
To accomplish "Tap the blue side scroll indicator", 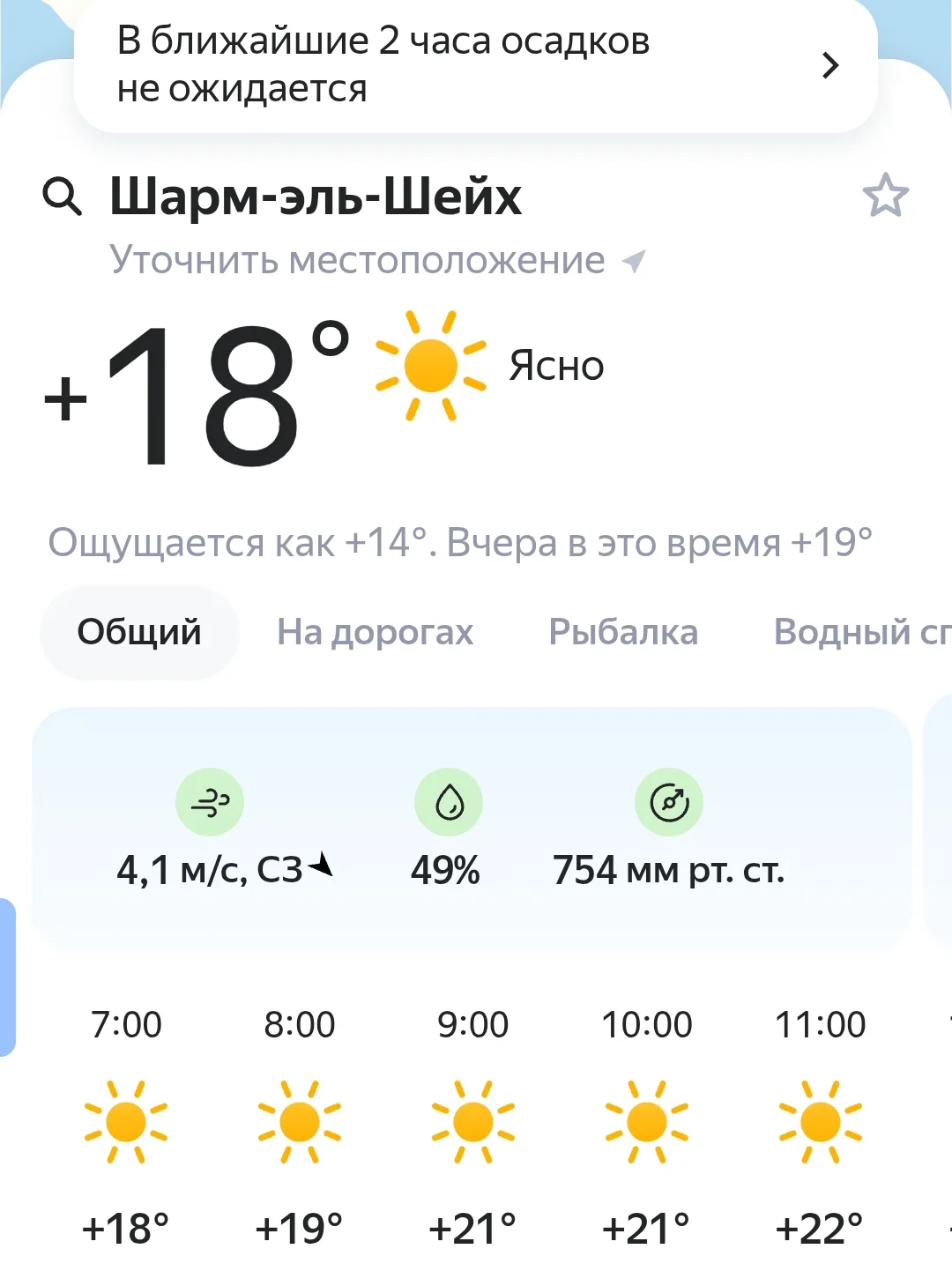I will 7,978.
